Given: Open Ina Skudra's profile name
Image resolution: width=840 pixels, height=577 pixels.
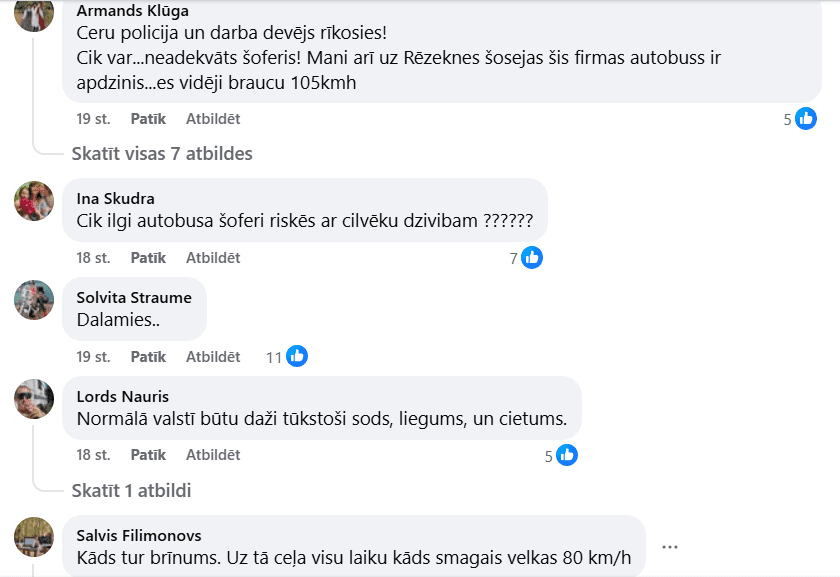Looking at the screenshot, I should pos(115,198).
